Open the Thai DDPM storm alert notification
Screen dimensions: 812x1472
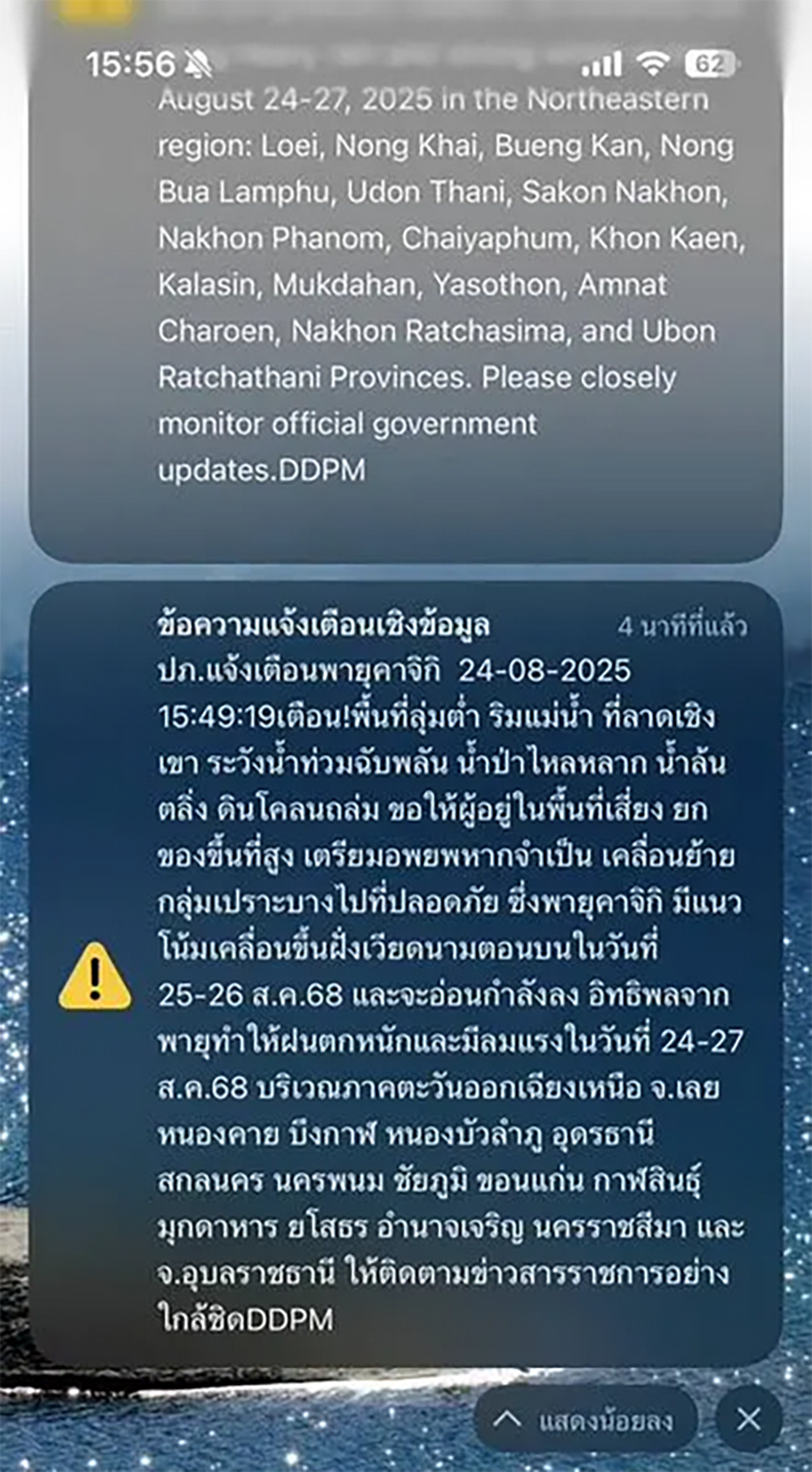pyautogui.click(x=406, y=973)
